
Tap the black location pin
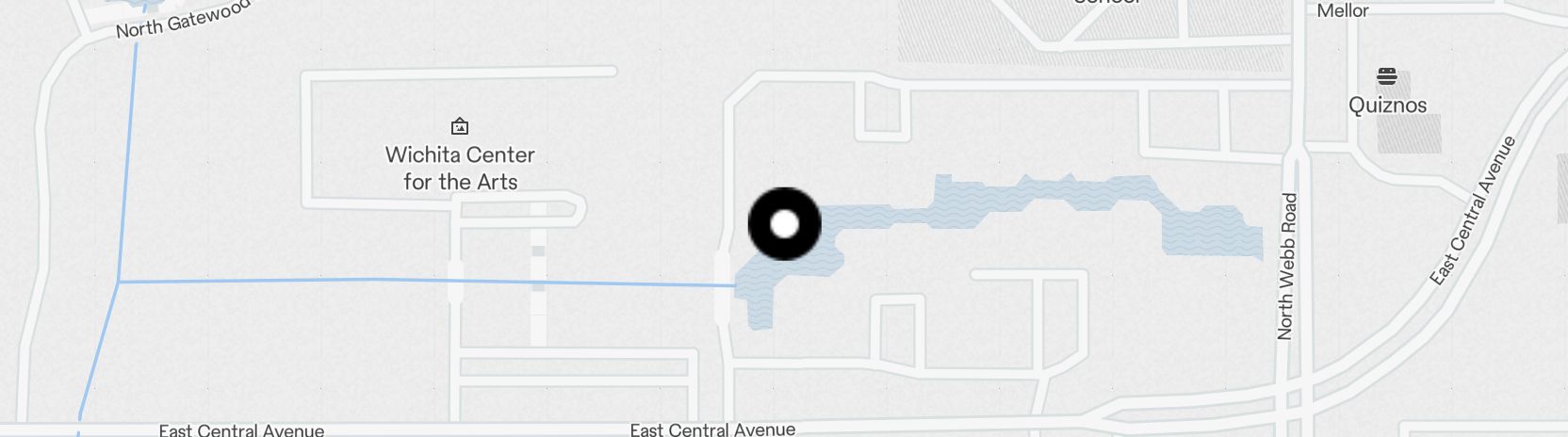[x=784, y=224]
